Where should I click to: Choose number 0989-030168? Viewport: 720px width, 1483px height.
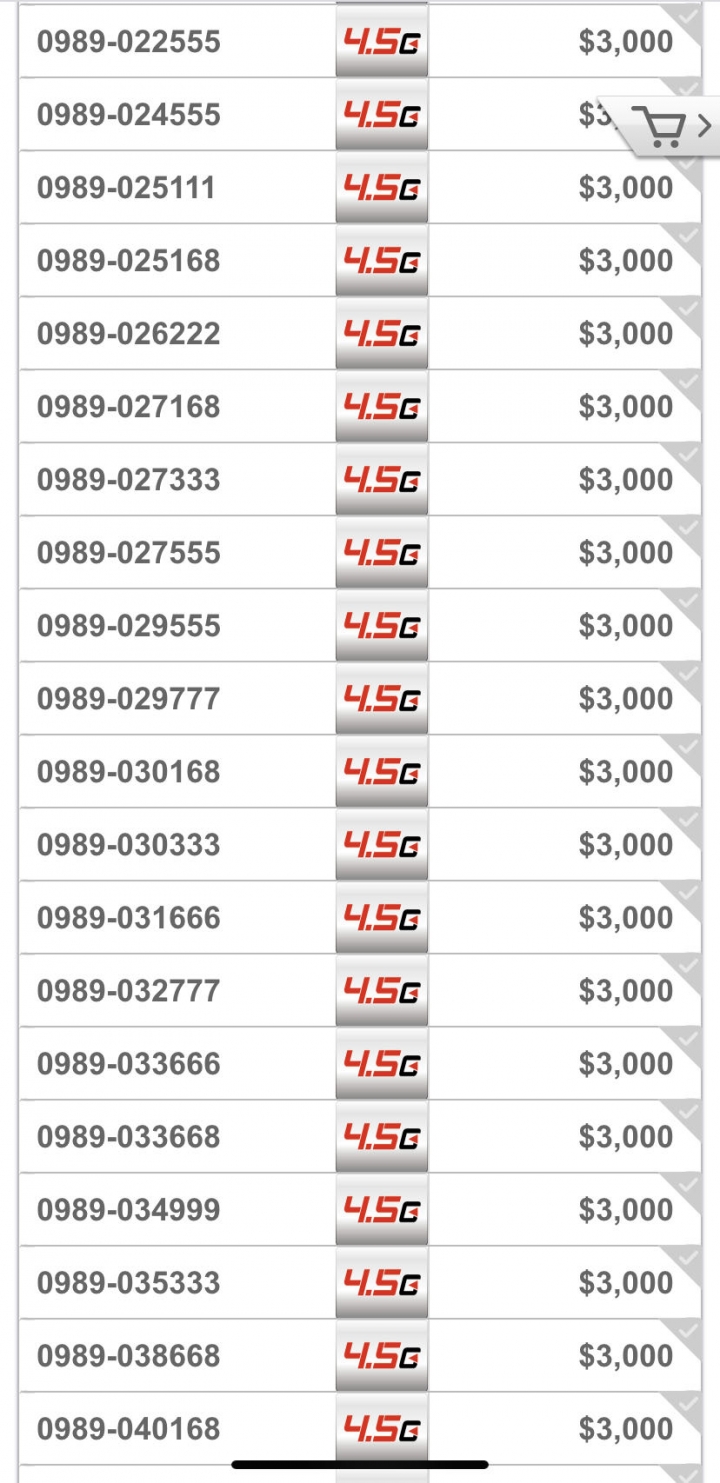click(360, 771)
